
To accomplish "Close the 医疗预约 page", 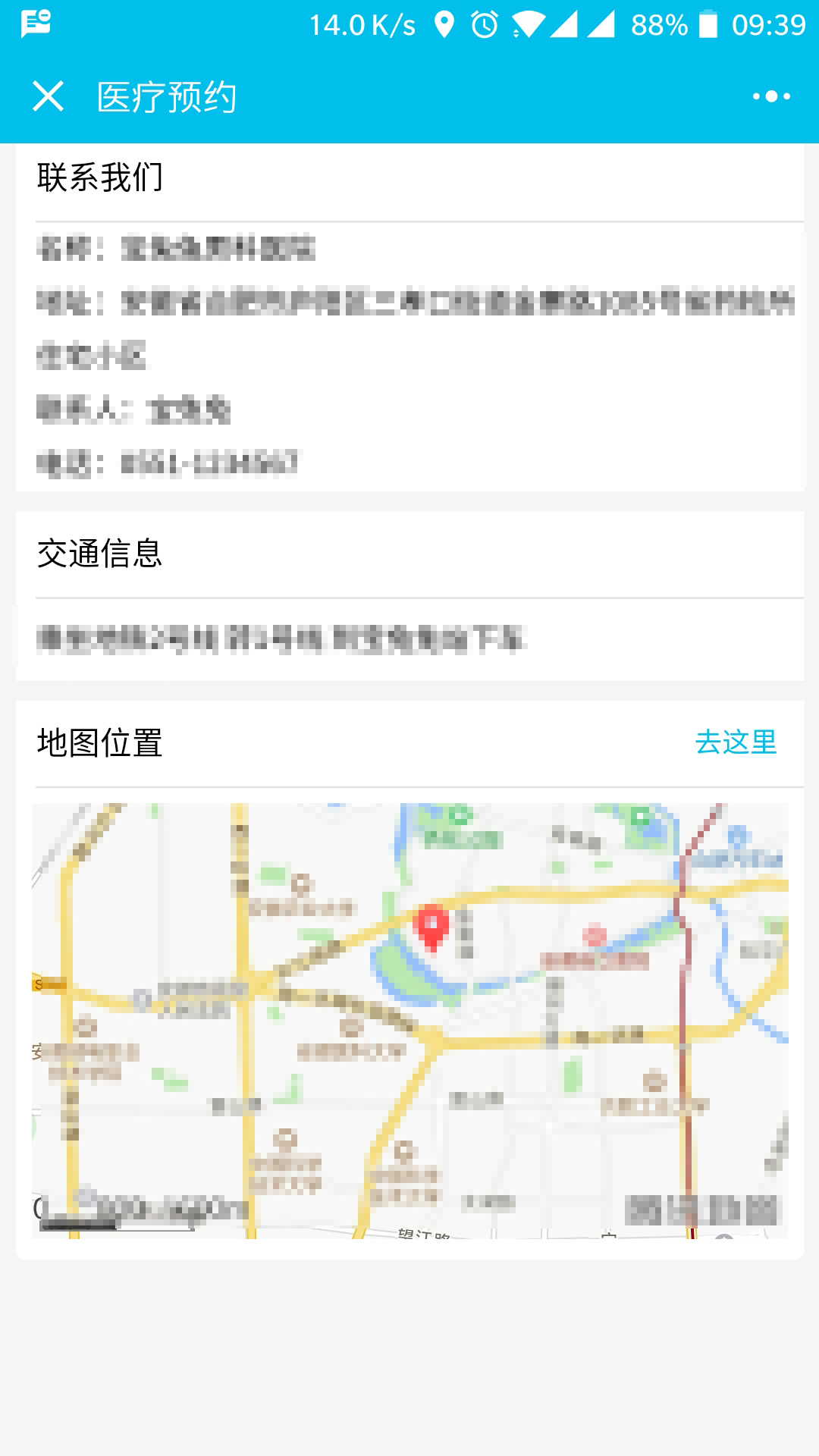I will [x=48, y=96].
